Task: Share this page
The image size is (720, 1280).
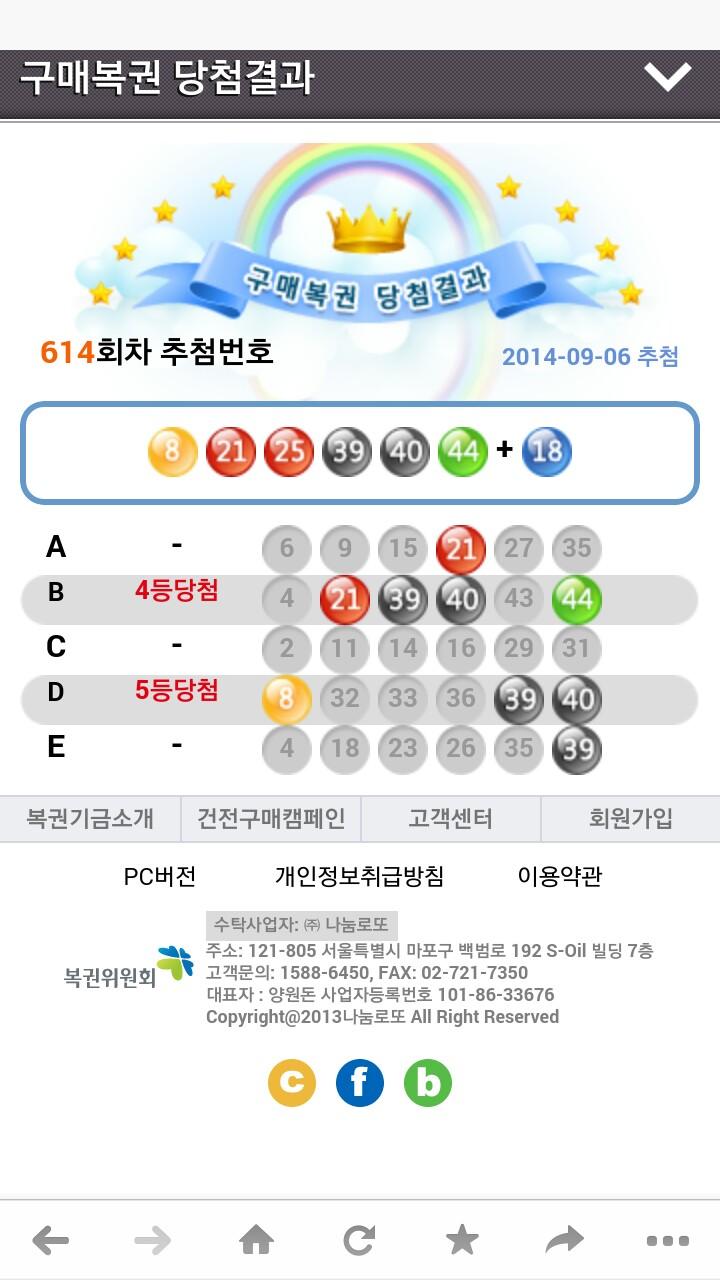Action: pyautogui.click(x=564, y=1241)
